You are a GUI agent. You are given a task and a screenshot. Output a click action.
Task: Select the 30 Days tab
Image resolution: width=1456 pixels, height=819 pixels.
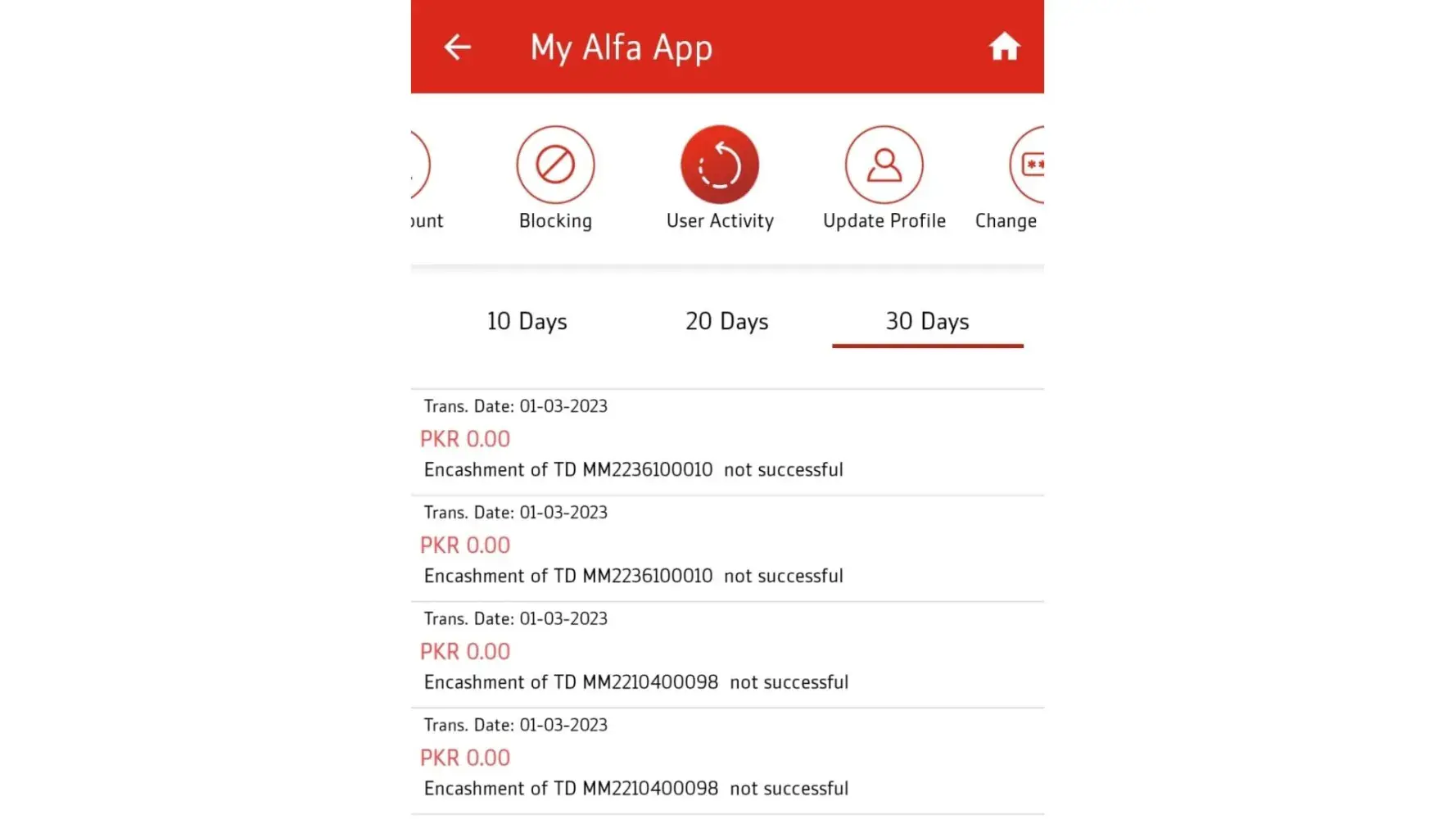click(927, 321)
